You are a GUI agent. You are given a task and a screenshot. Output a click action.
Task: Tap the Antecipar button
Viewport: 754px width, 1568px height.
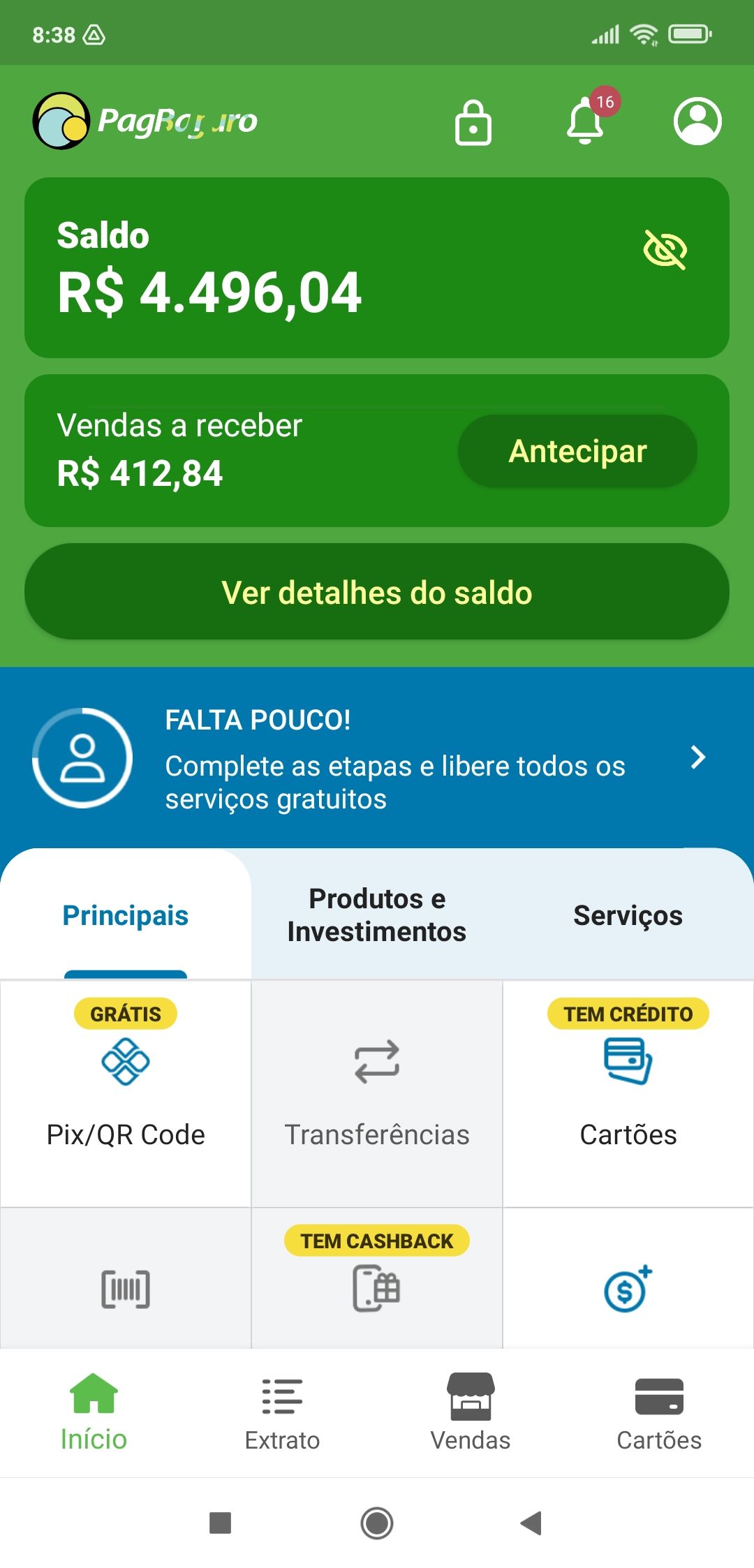coord(577,451)
